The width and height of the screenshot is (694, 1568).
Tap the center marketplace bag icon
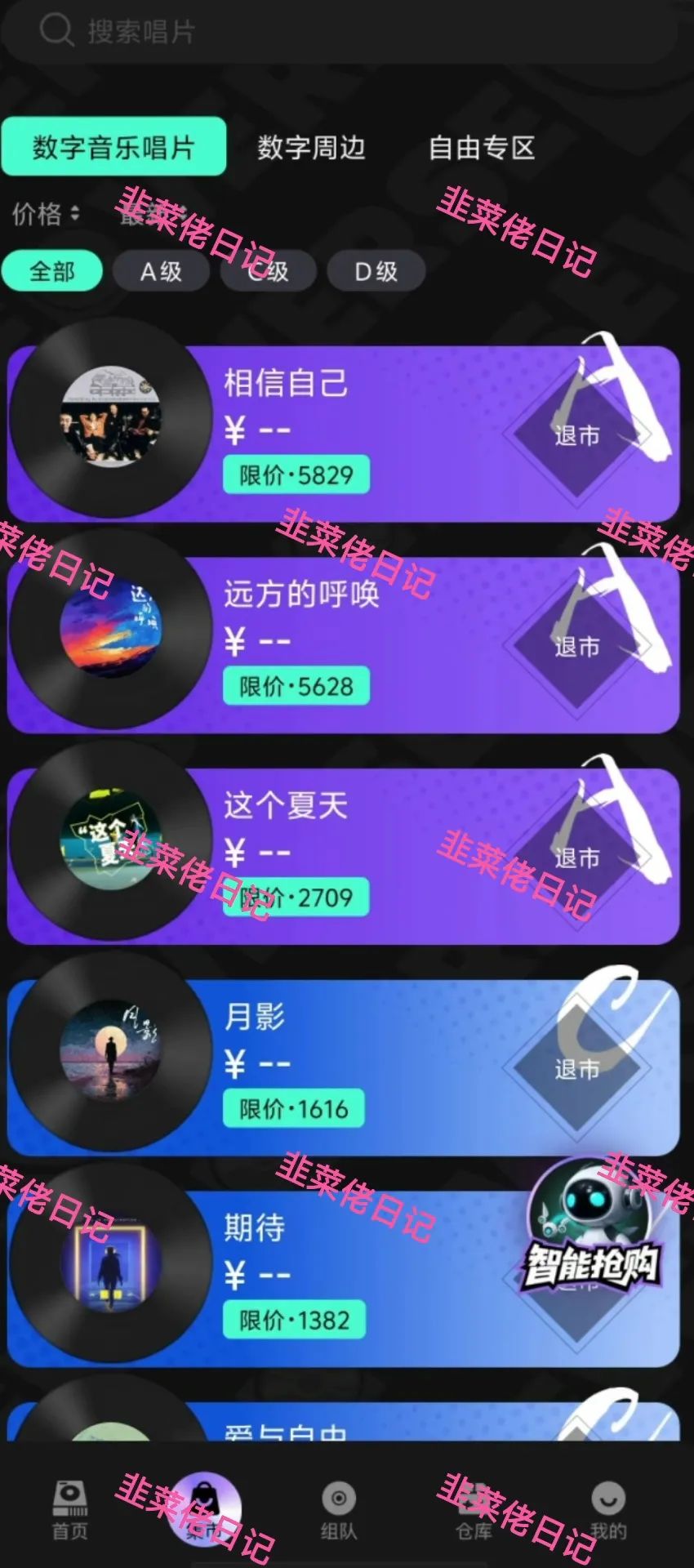click(x=204, y=1507)
